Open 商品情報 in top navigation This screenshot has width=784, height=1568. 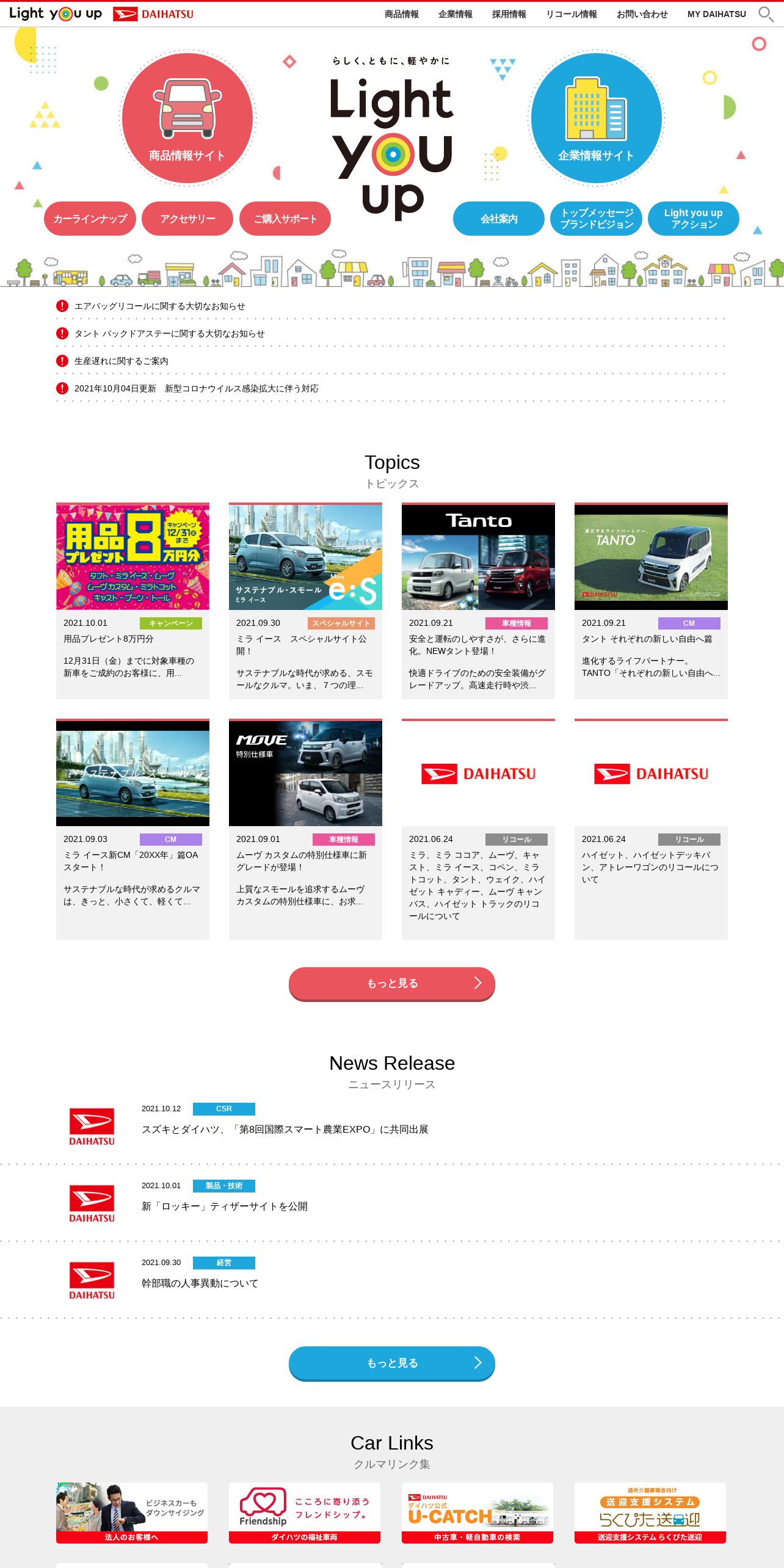(401, 14)
